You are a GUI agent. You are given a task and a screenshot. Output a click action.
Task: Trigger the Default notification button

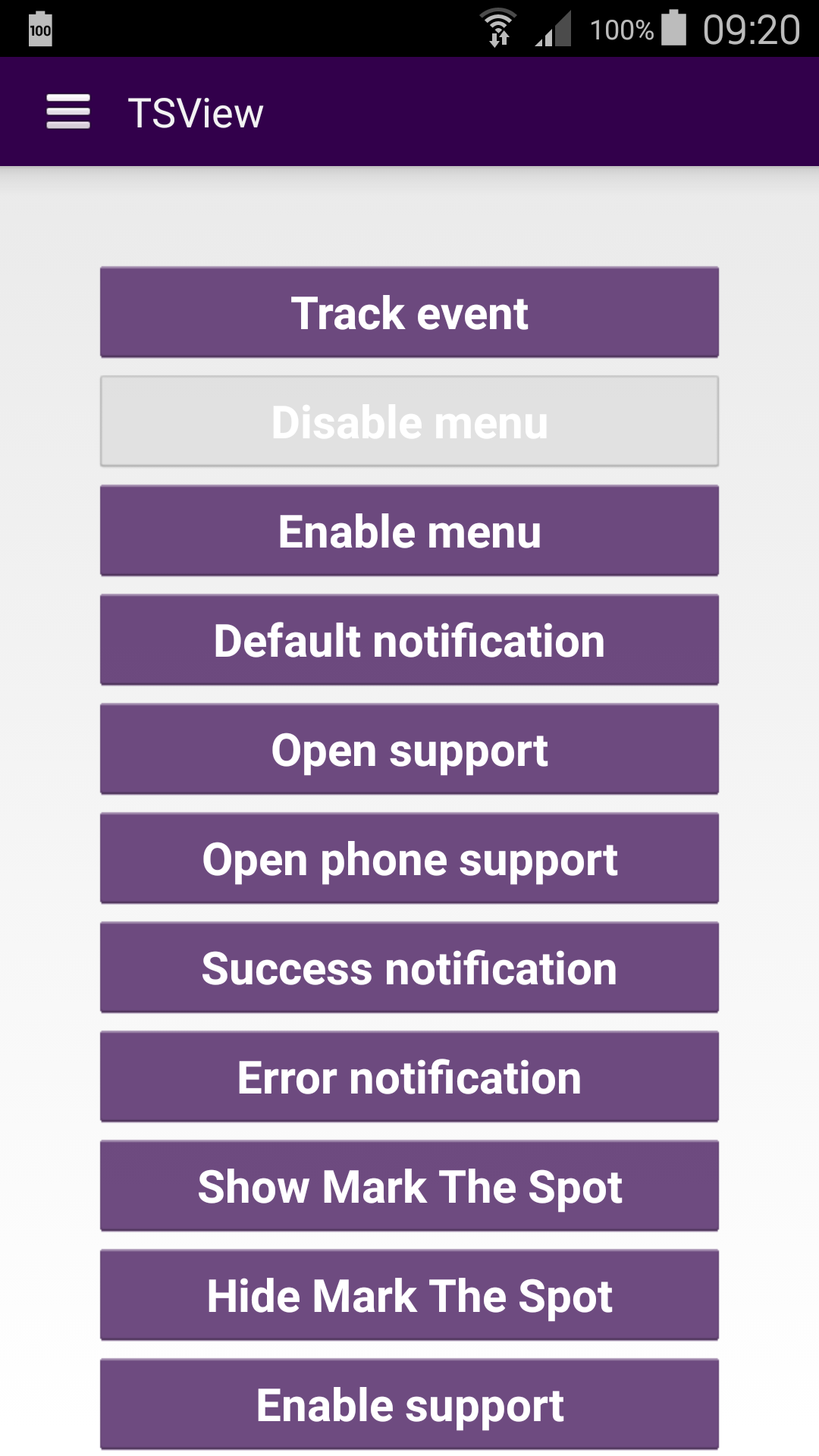409,640
